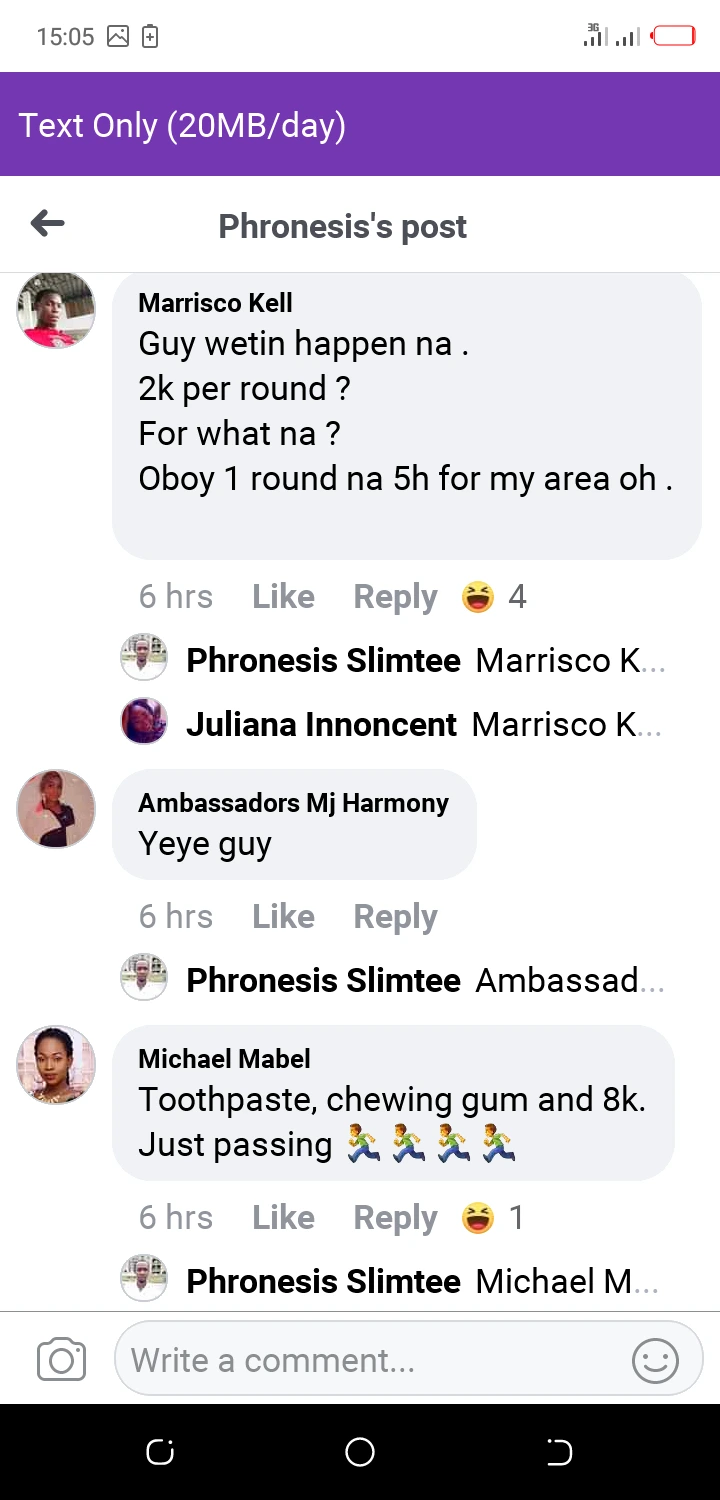Like Marrisco Kell's comment
The width and height of the screenshot is (720, 1500).
pos(283,597)
